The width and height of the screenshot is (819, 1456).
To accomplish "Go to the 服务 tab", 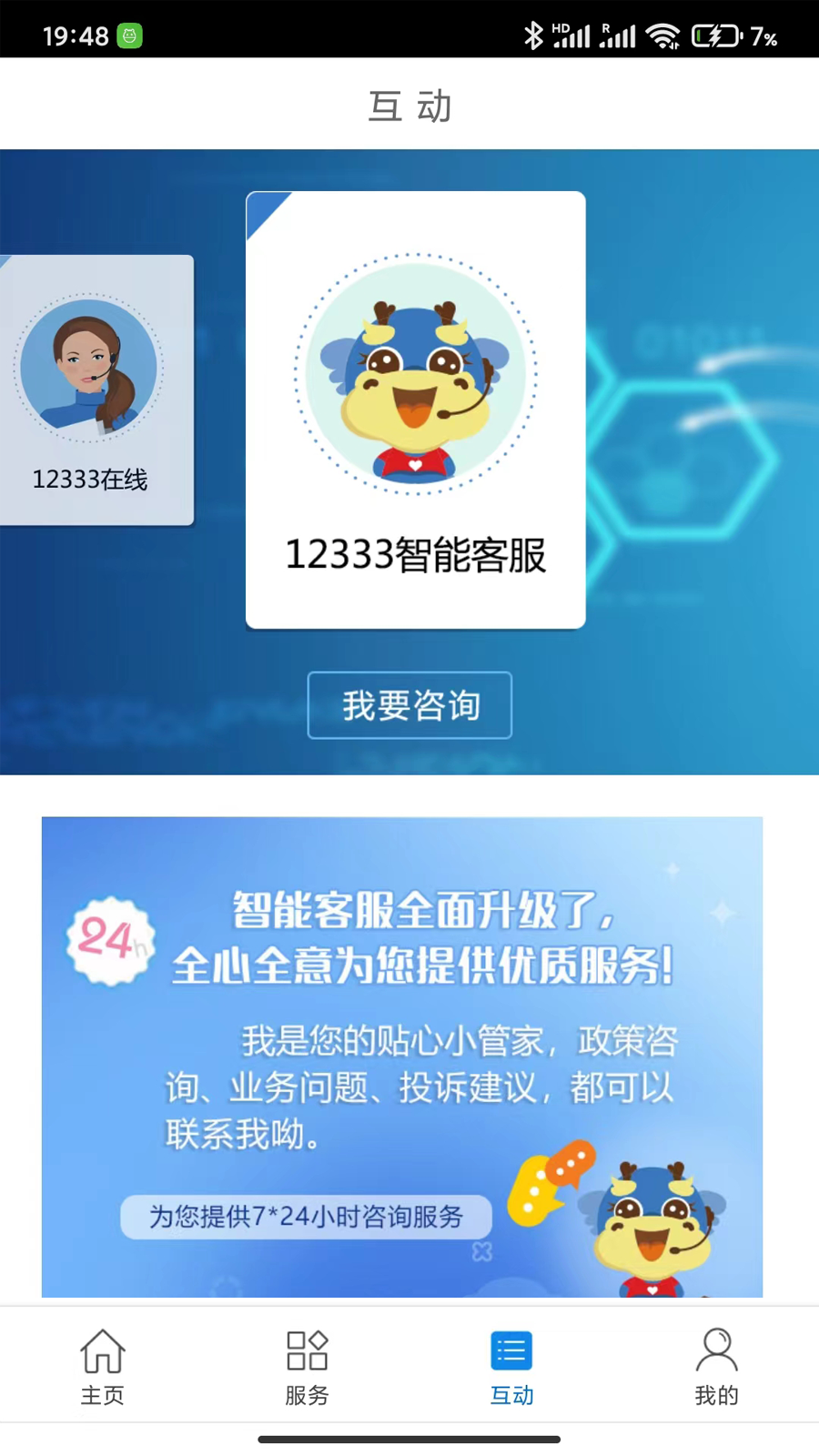I will (307, 1366).
